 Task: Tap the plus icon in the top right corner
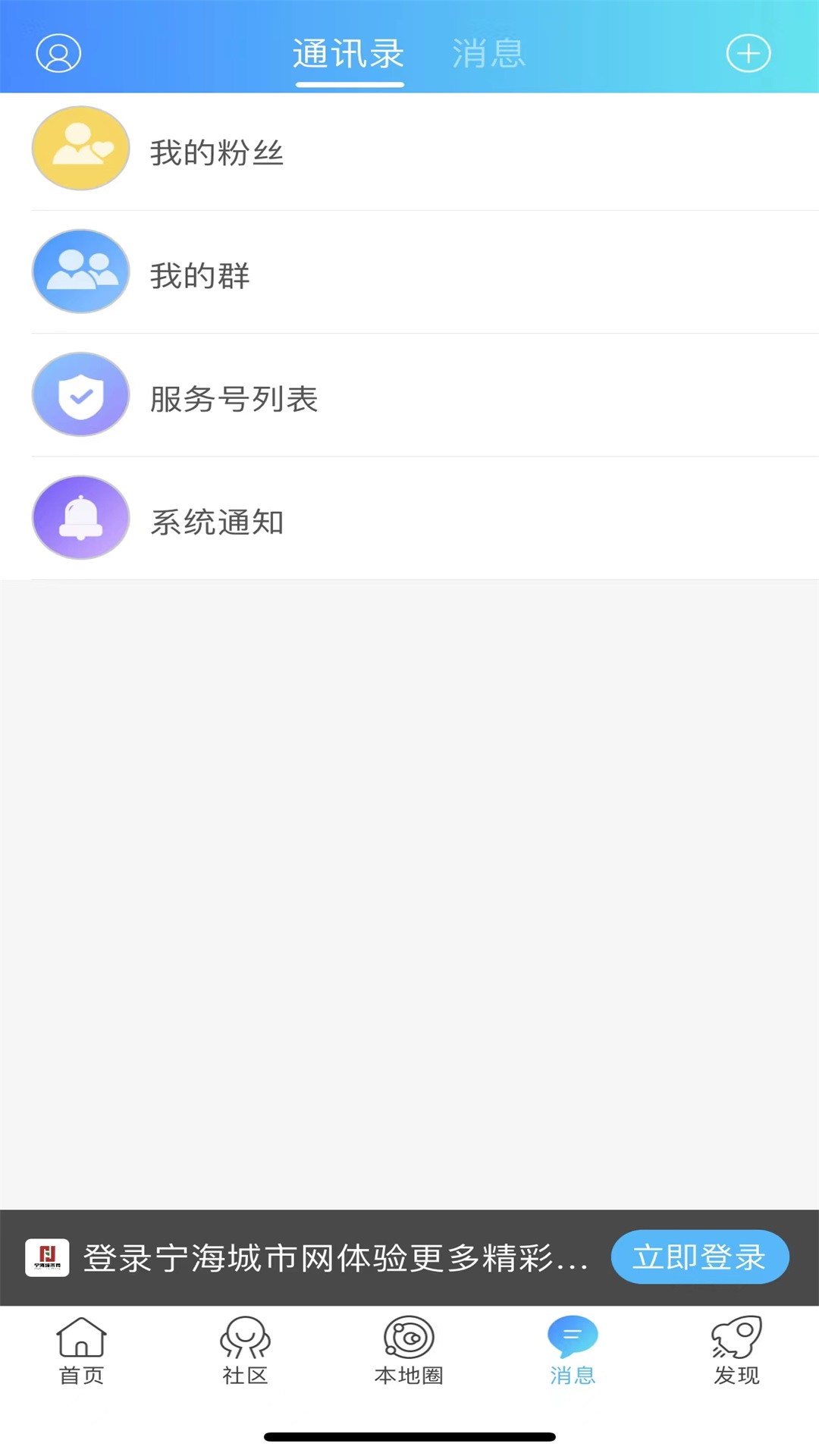tap(749, 53)
